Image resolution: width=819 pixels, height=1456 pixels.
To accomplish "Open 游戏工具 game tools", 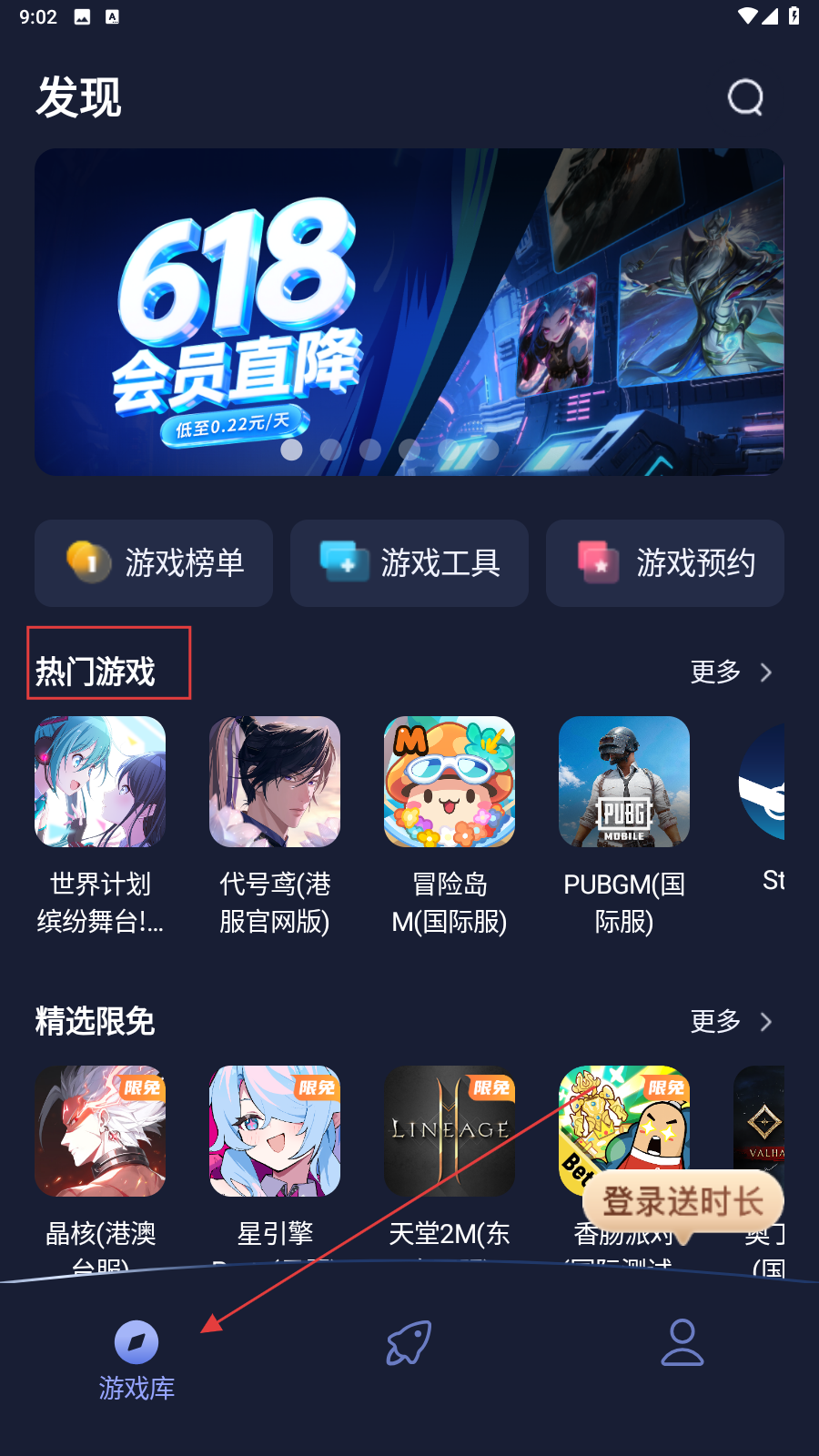I will click(x=409, y=563).
